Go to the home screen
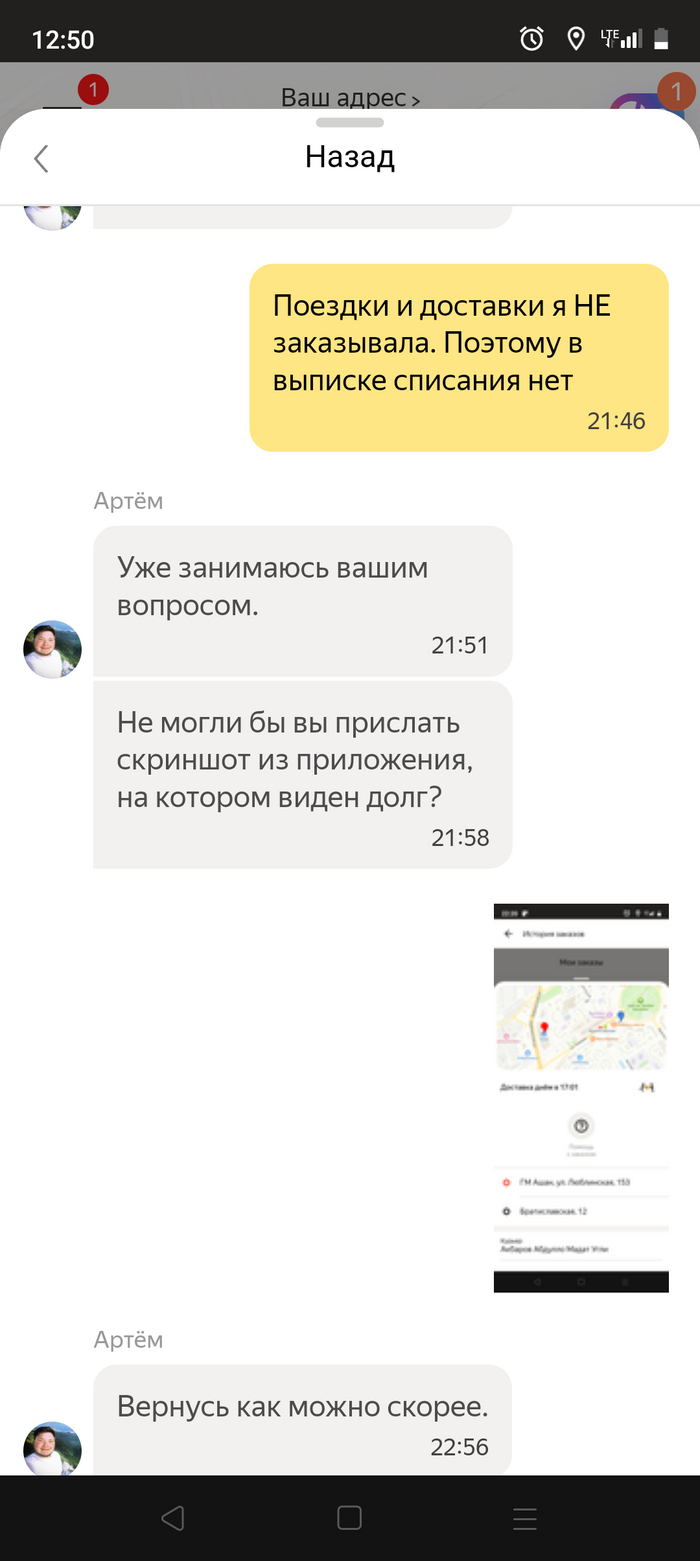Image resolution: width=700 pixels, height=1561 pixels. pyautogui.click(x=349, y=1518)
